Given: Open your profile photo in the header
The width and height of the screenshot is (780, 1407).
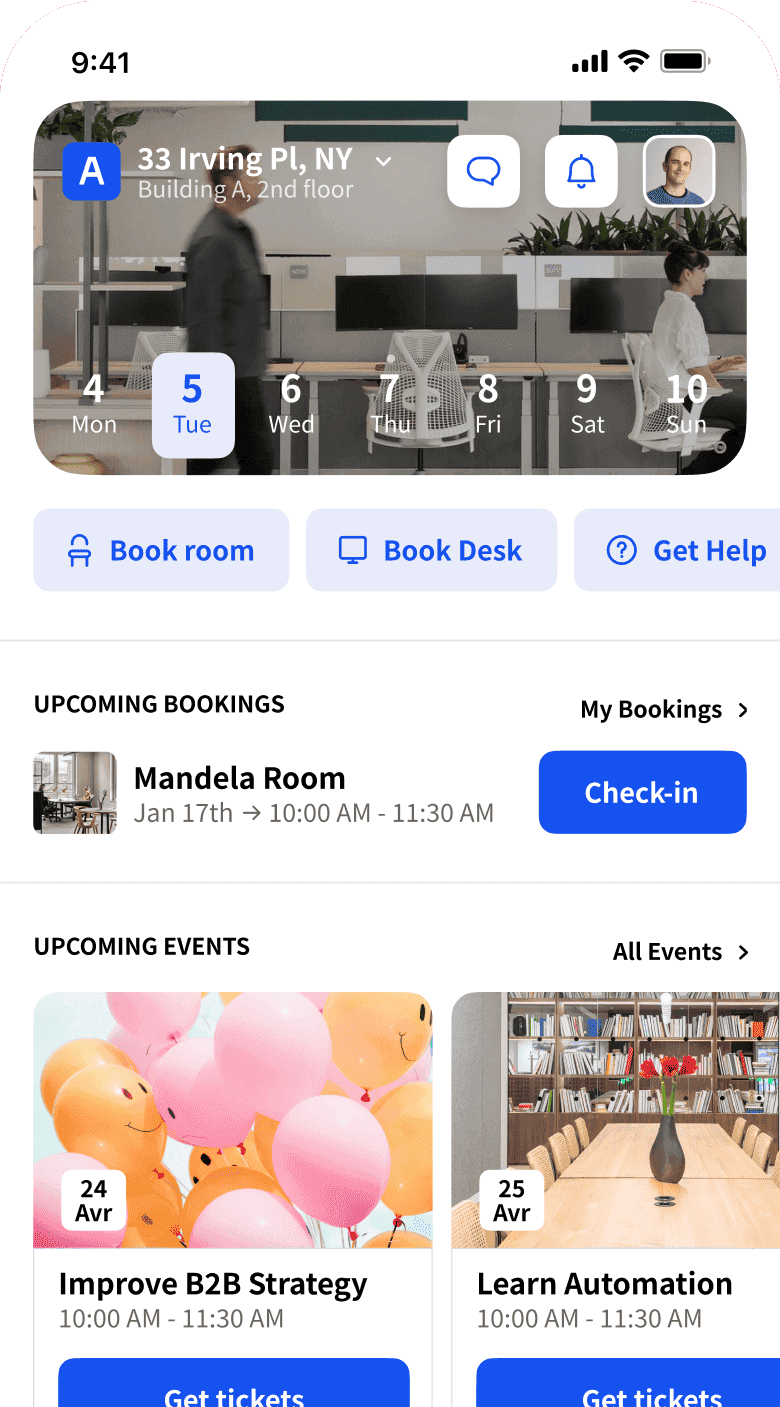Looking at the screenshot, I should pos(678,171).
